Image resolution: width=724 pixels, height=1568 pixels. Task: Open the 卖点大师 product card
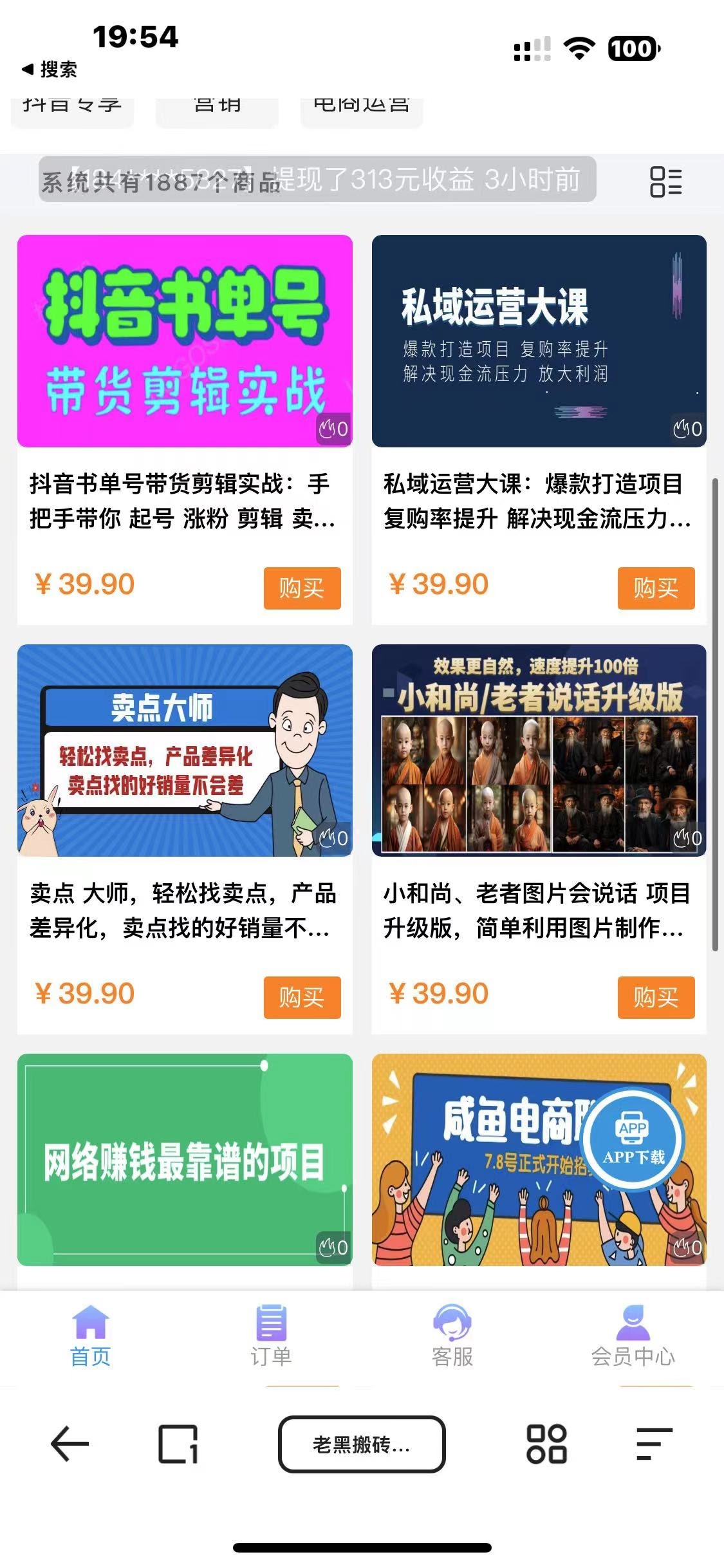(185, 751)
